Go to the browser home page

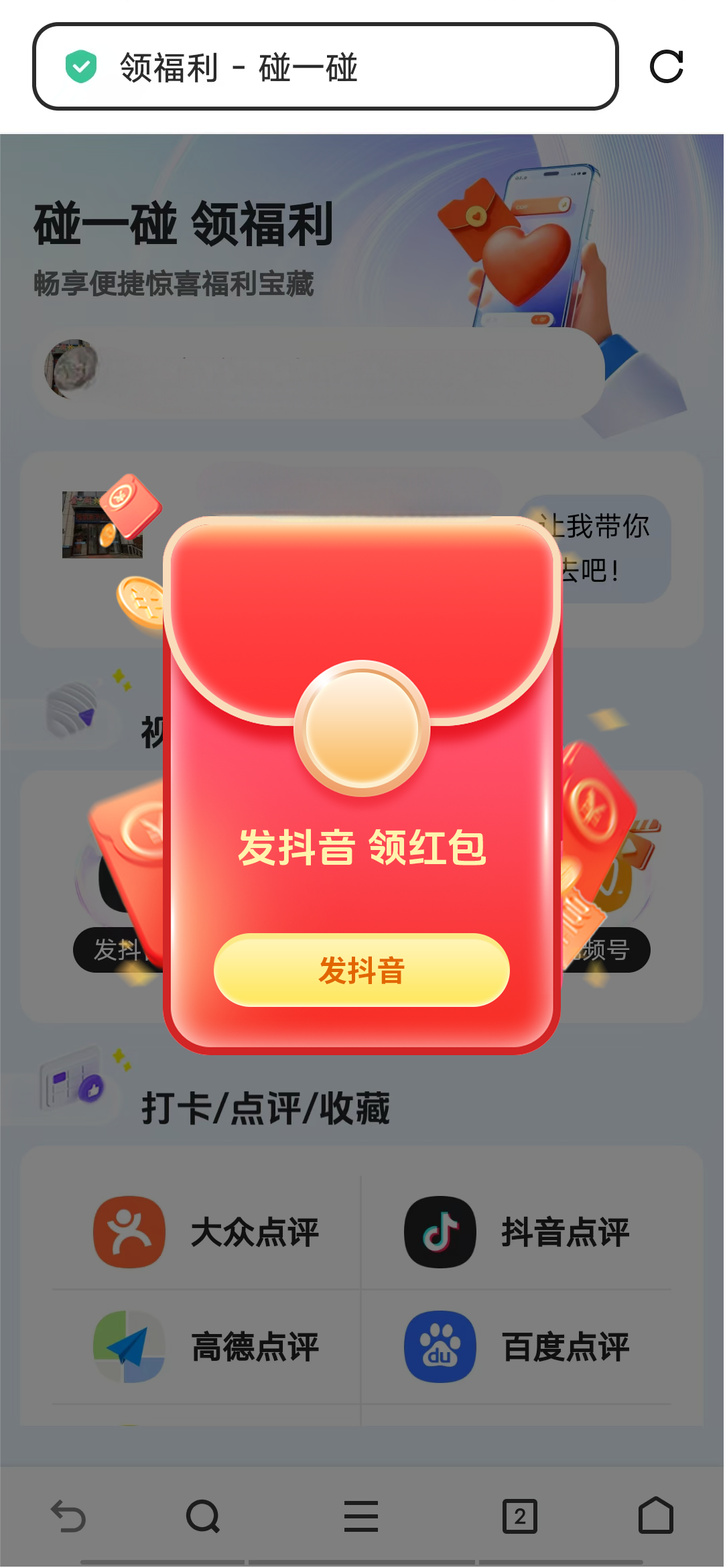(x=655, y=1516)
